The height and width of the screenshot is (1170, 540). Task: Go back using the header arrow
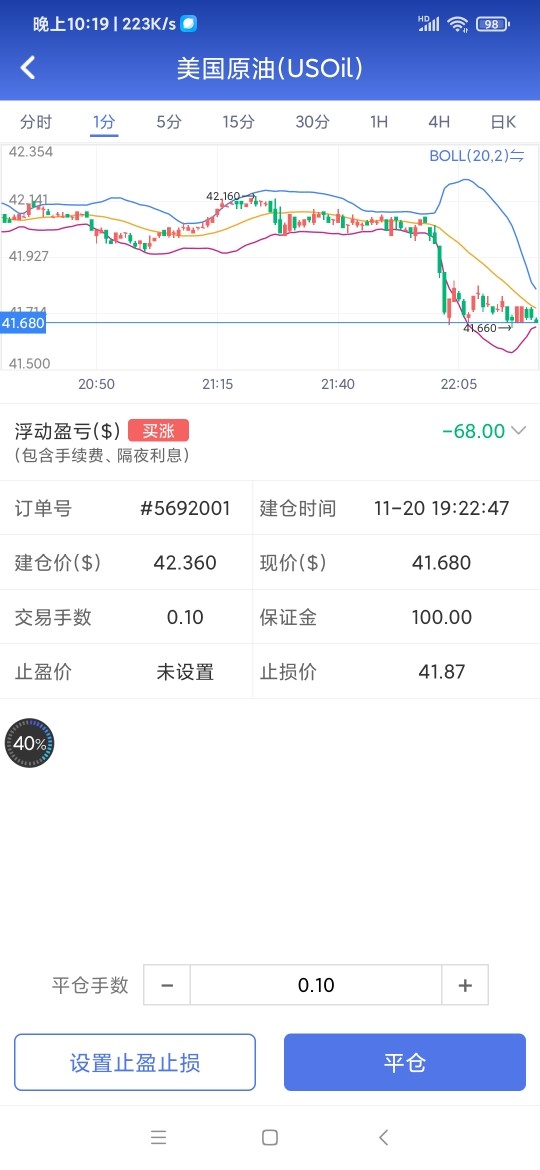[28, 68]
